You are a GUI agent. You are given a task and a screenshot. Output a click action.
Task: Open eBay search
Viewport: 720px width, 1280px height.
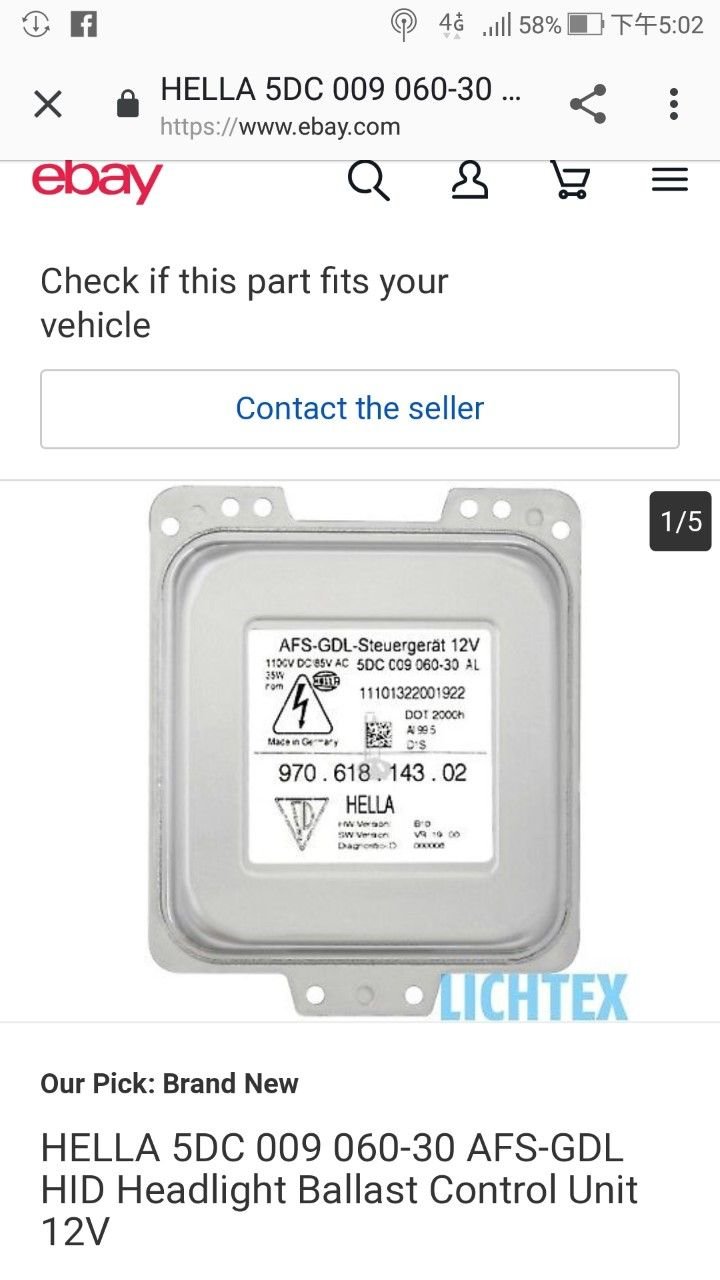[x=368, y=181]
